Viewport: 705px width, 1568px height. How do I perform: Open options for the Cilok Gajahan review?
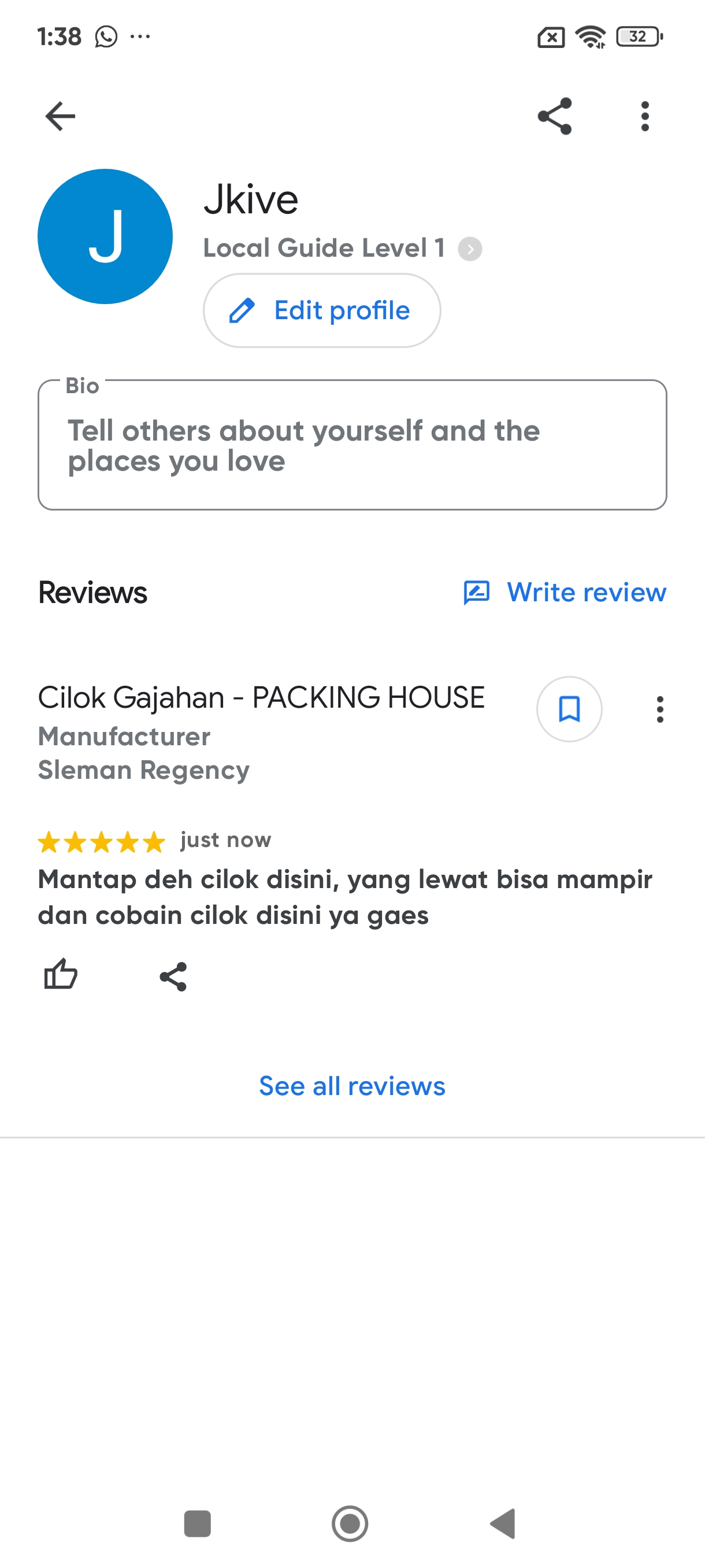[660, 709]
